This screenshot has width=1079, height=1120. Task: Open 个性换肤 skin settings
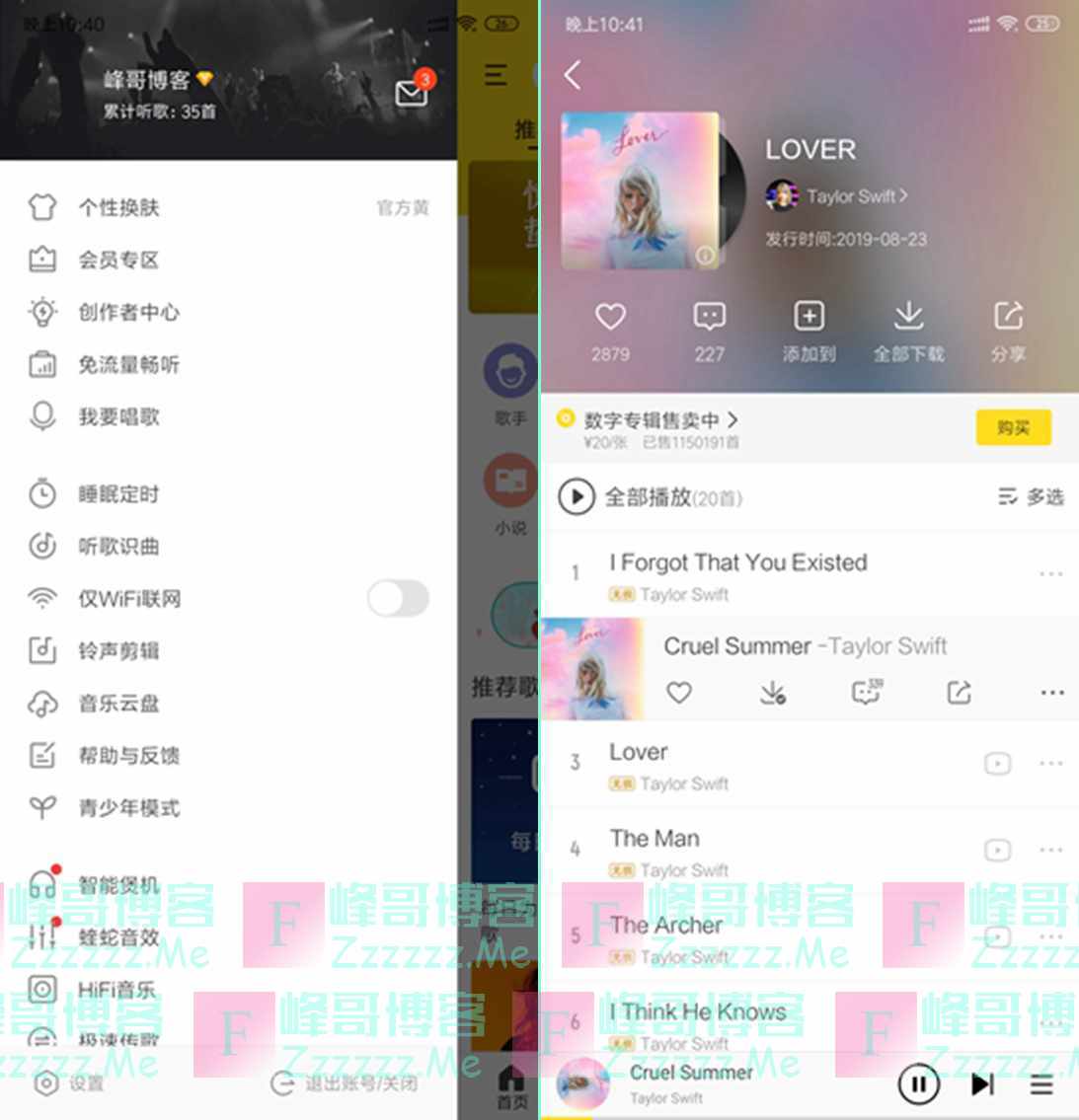tap(118, 207)
